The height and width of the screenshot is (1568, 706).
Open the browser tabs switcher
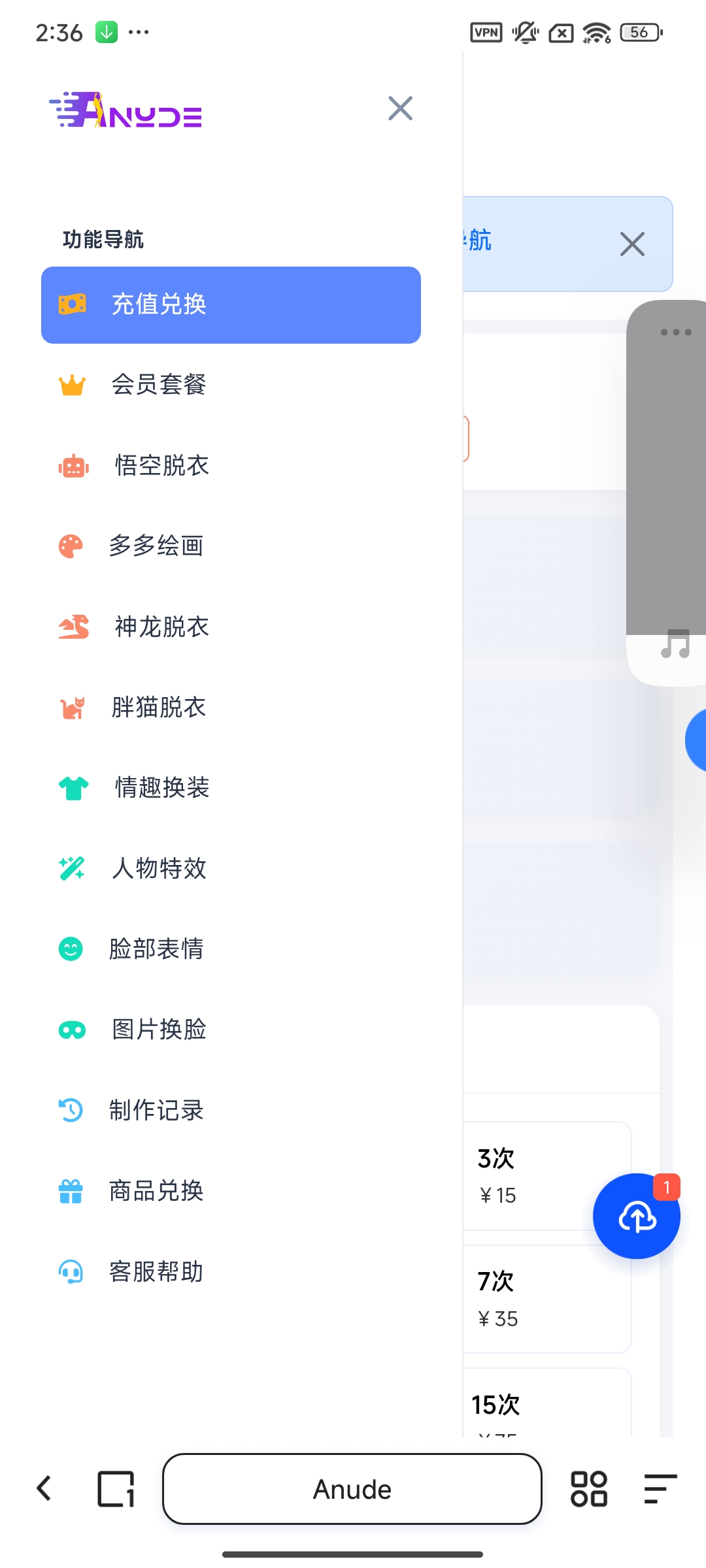[116, 1489]
